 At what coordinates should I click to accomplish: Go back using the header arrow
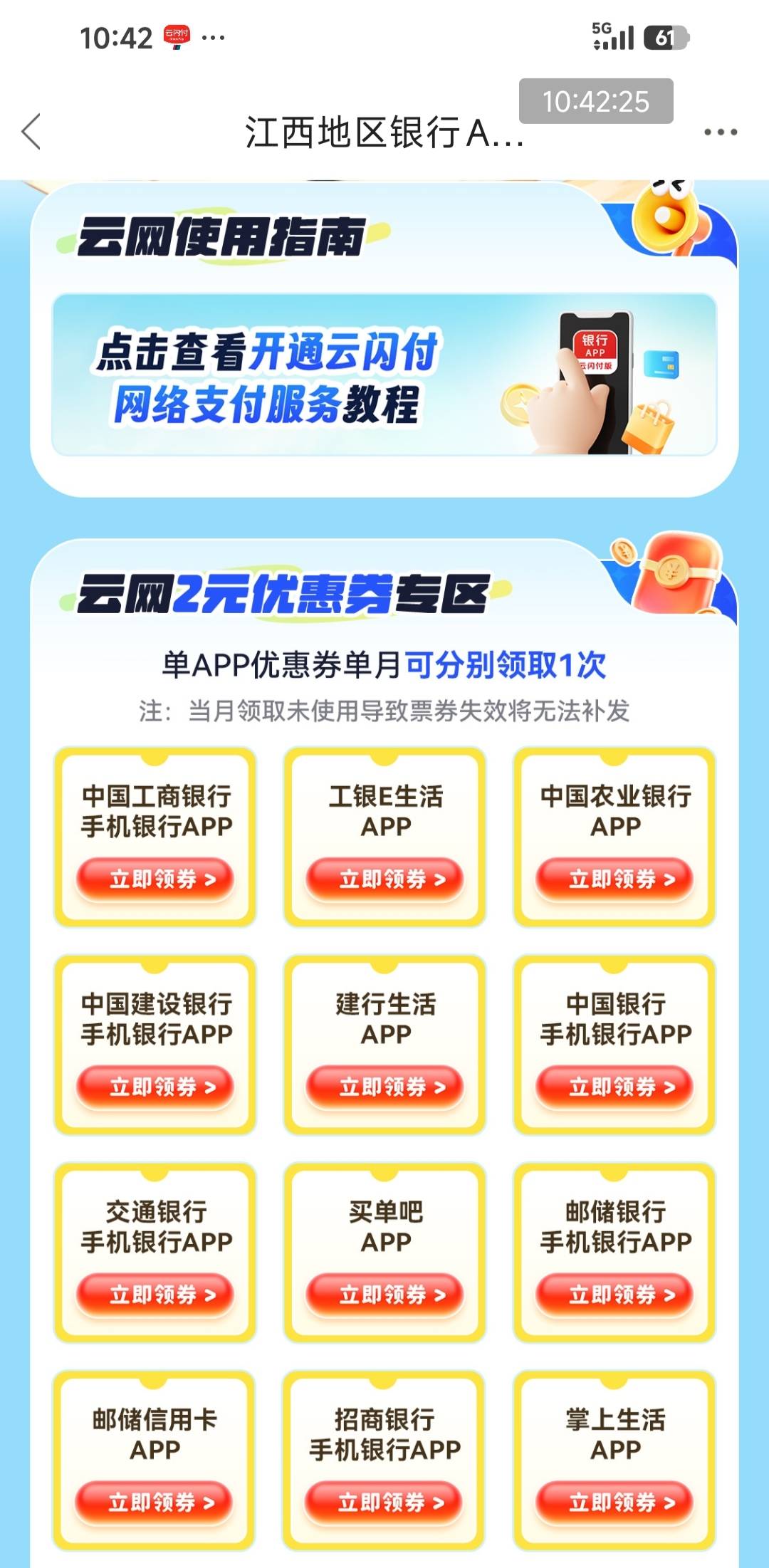tap(31, 132)
